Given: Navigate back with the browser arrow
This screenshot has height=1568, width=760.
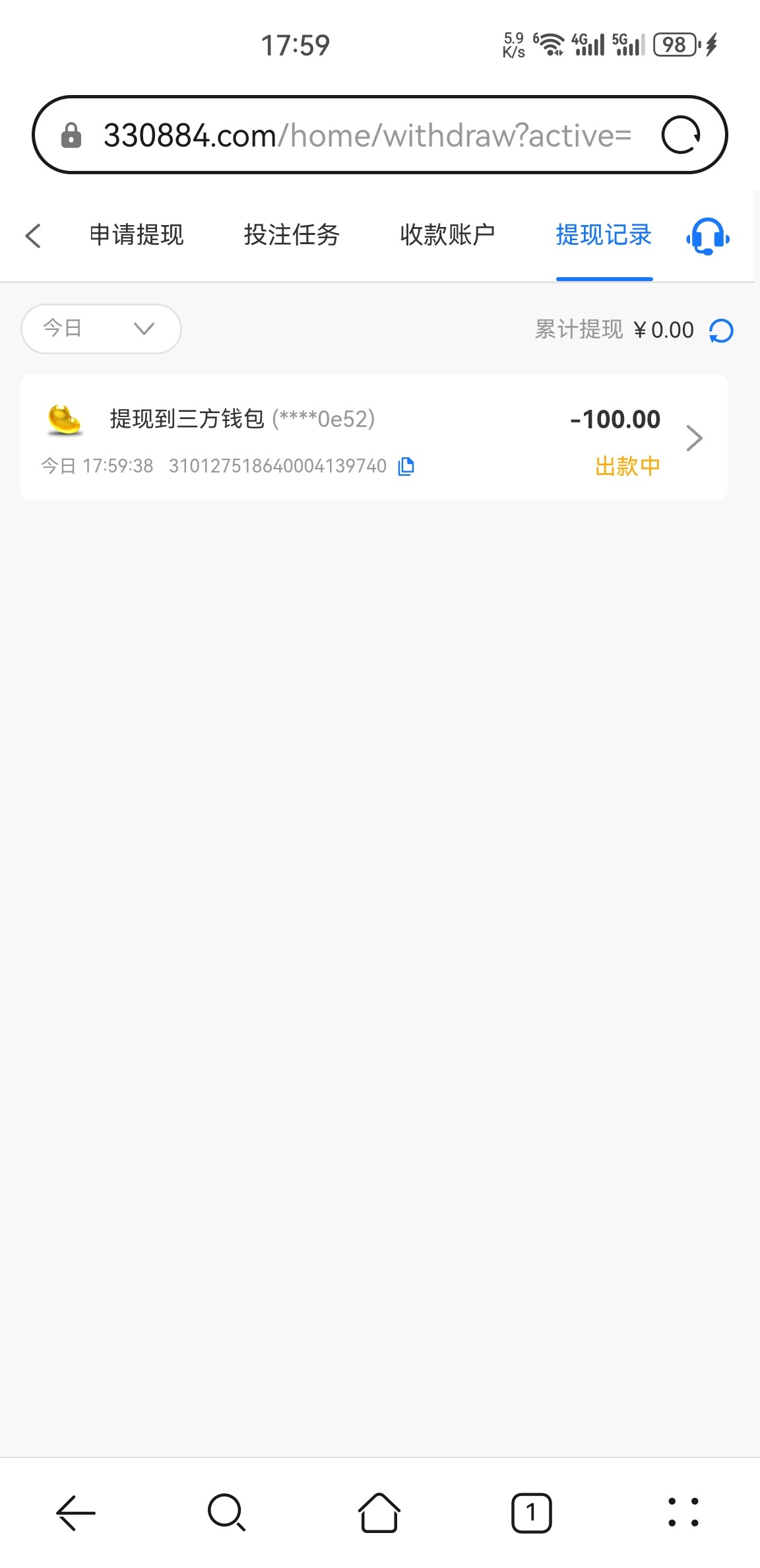Looking at the screenshot, I should [76, 1512].
